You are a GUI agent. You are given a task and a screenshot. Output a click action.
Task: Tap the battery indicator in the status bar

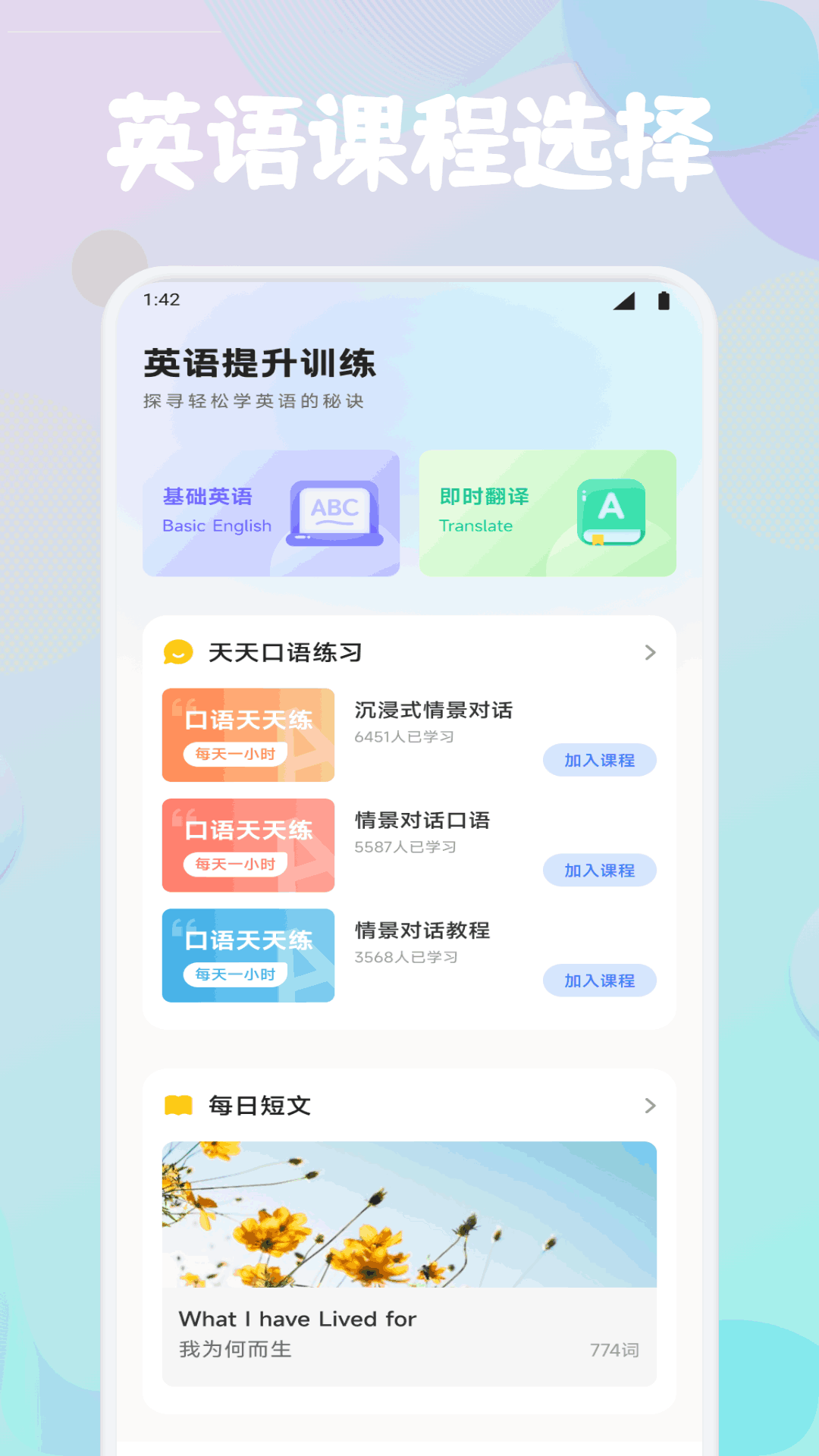pyautogui.click(x=664, y=300)
